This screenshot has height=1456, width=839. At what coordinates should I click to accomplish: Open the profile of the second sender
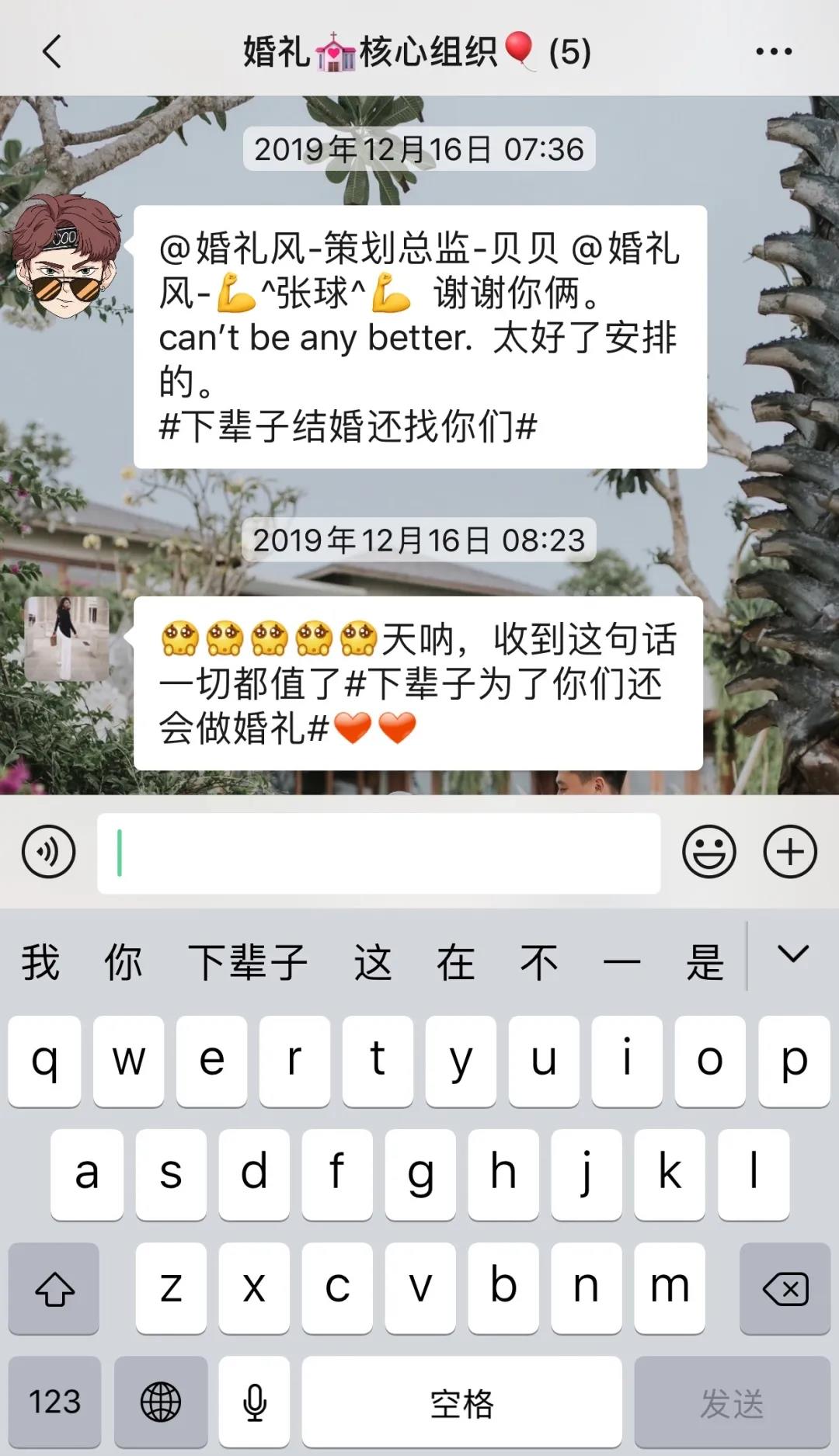(x=67, y=638)
